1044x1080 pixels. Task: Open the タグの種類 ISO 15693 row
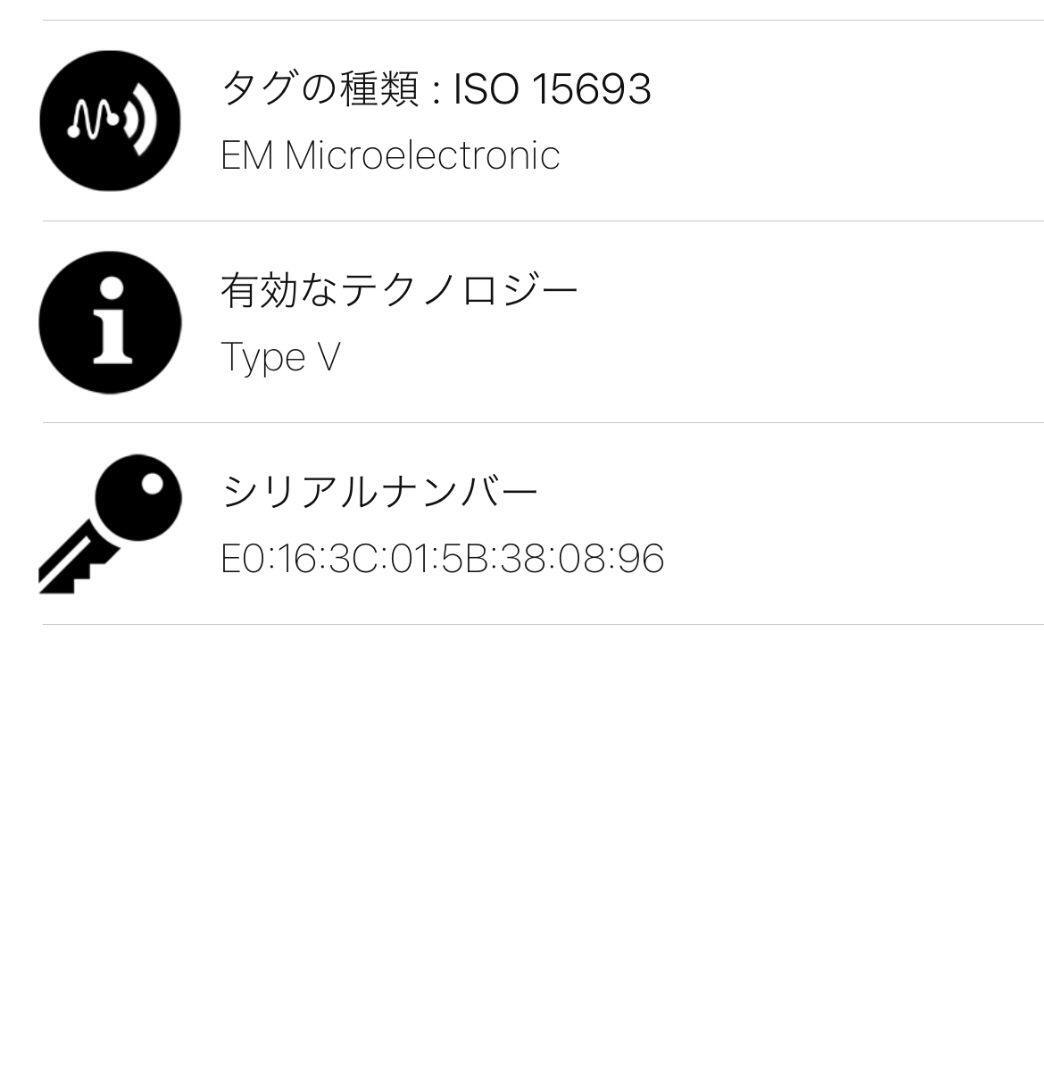point(540,121)
